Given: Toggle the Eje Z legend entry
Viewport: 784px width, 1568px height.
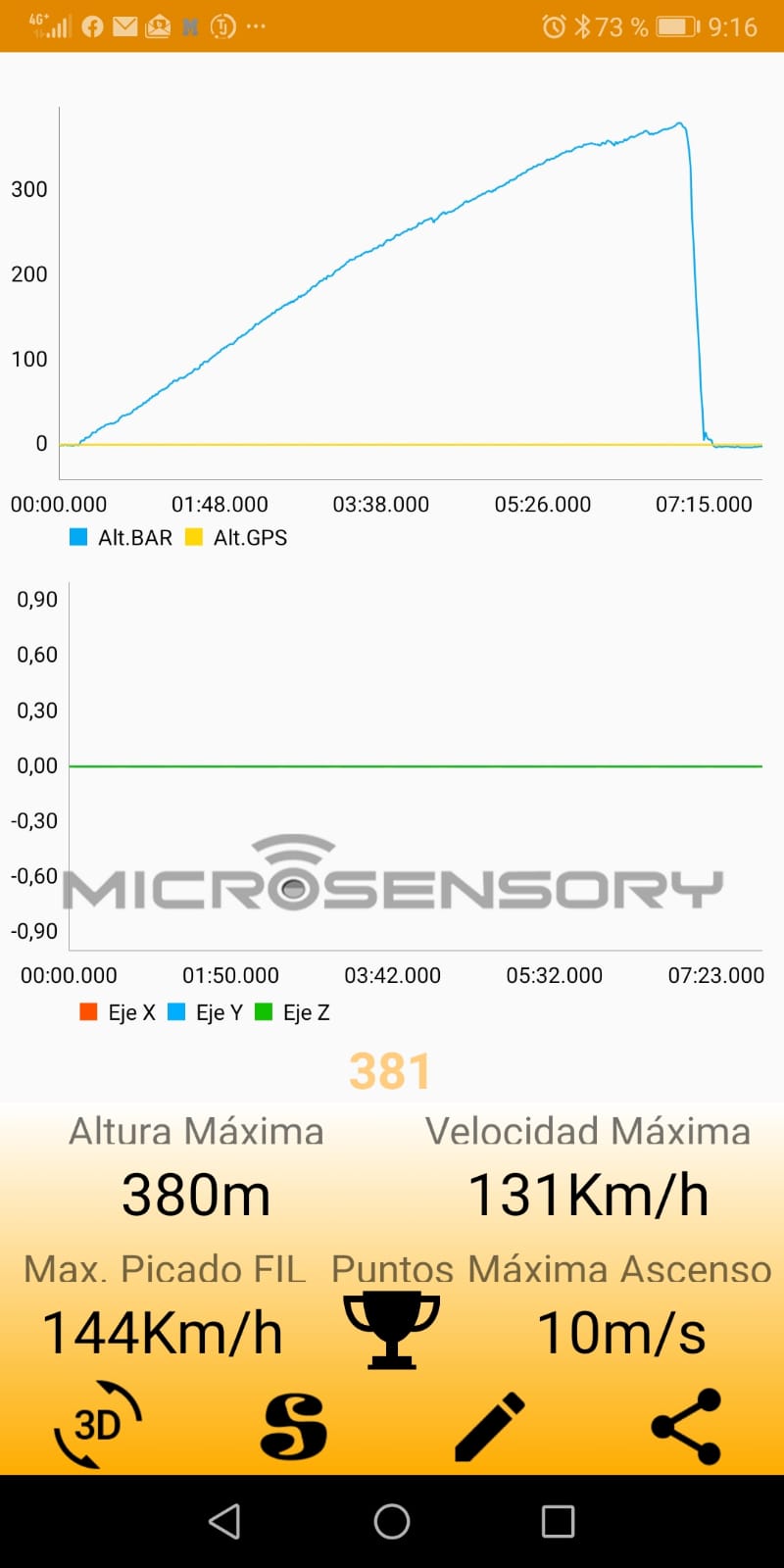Looking at the screenshot, I should tap(292, 1012).
